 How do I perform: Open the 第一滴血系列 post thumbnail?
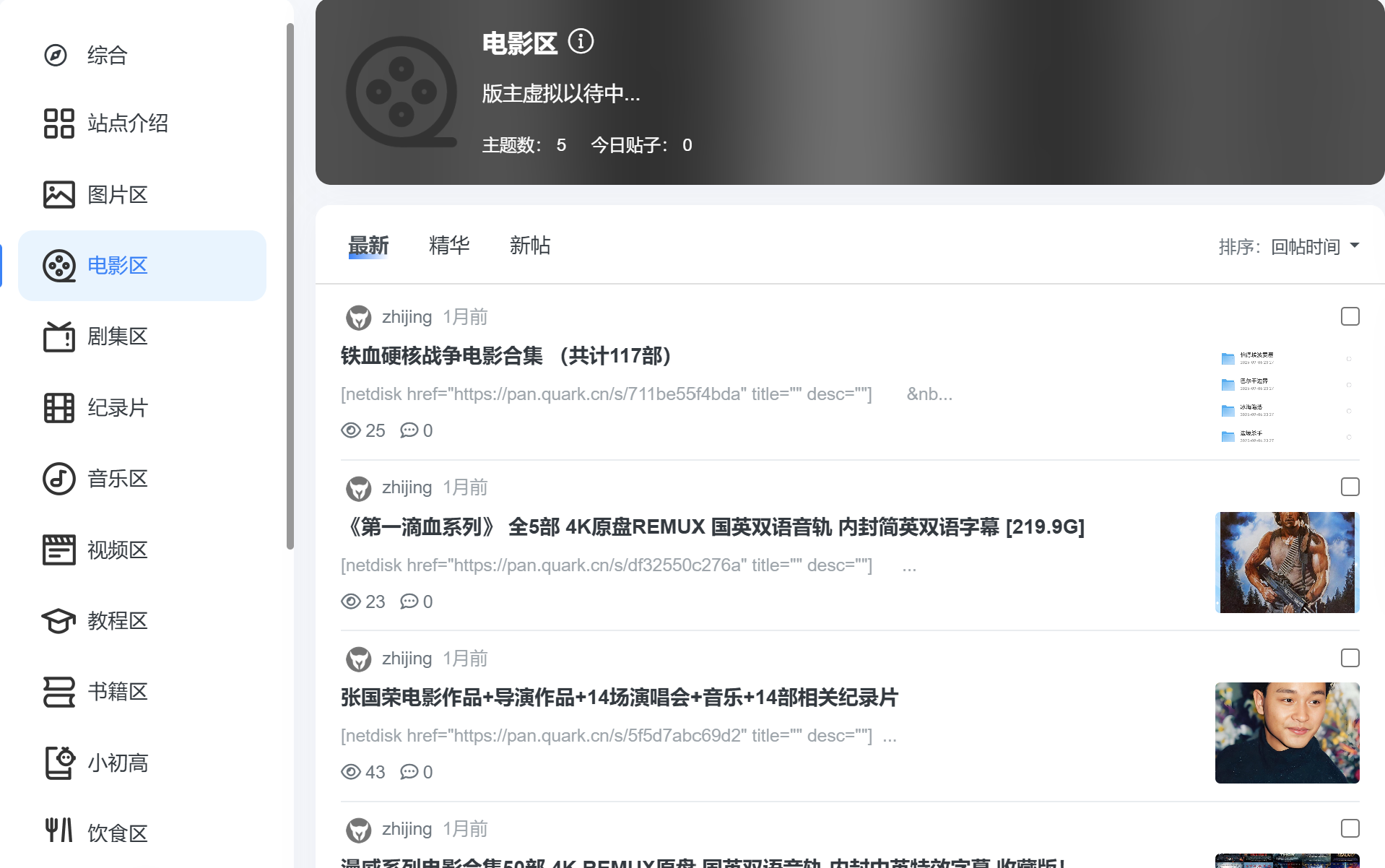[x=1287, y=562]
